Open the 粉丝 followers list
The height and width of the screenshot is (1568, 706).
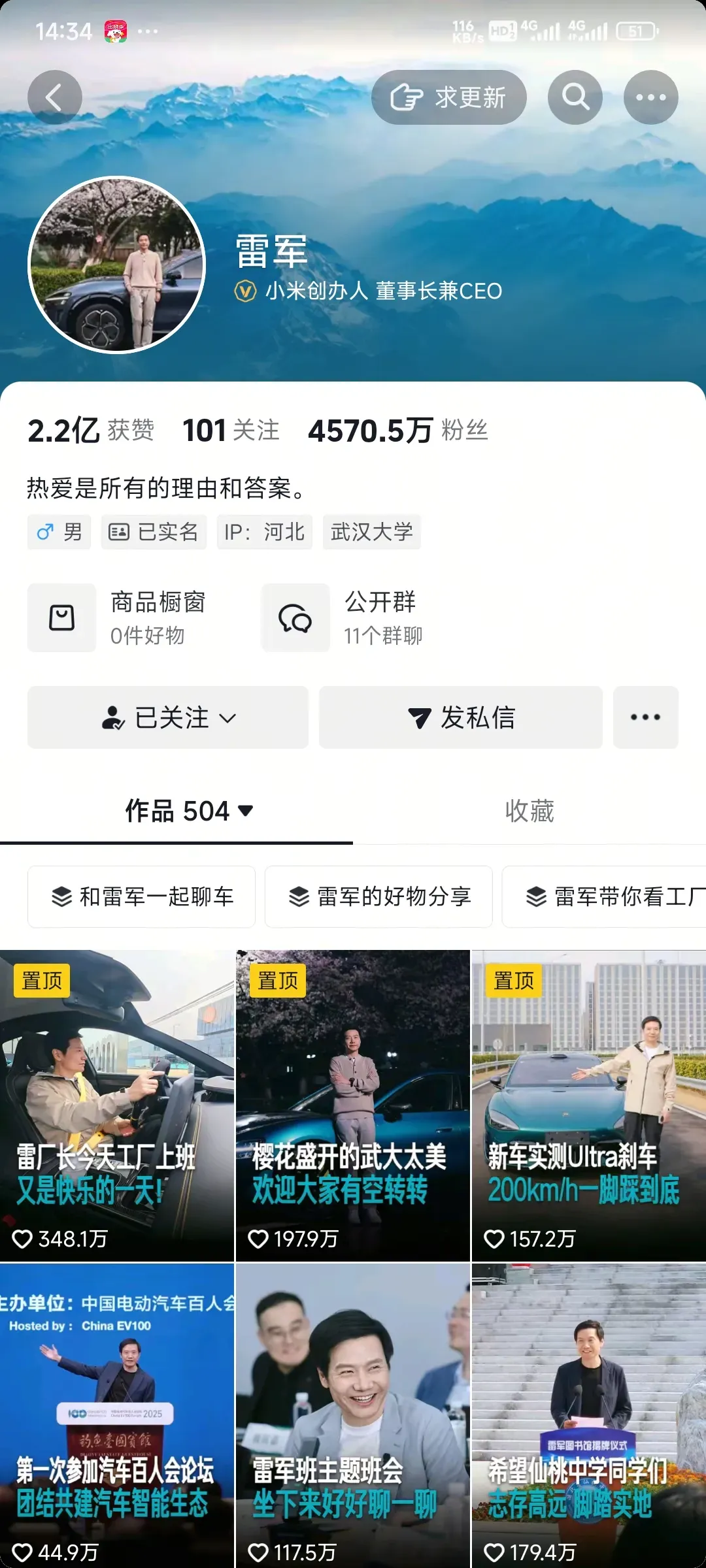(397, 431)
